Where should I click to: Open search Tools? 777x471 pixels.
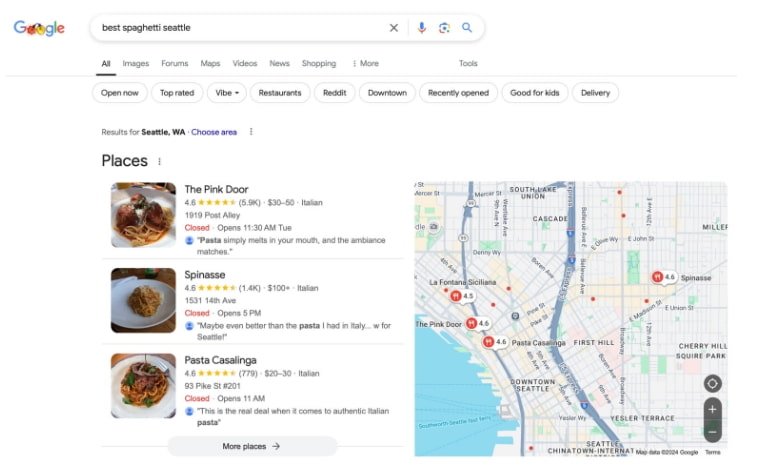click(468, 64)
